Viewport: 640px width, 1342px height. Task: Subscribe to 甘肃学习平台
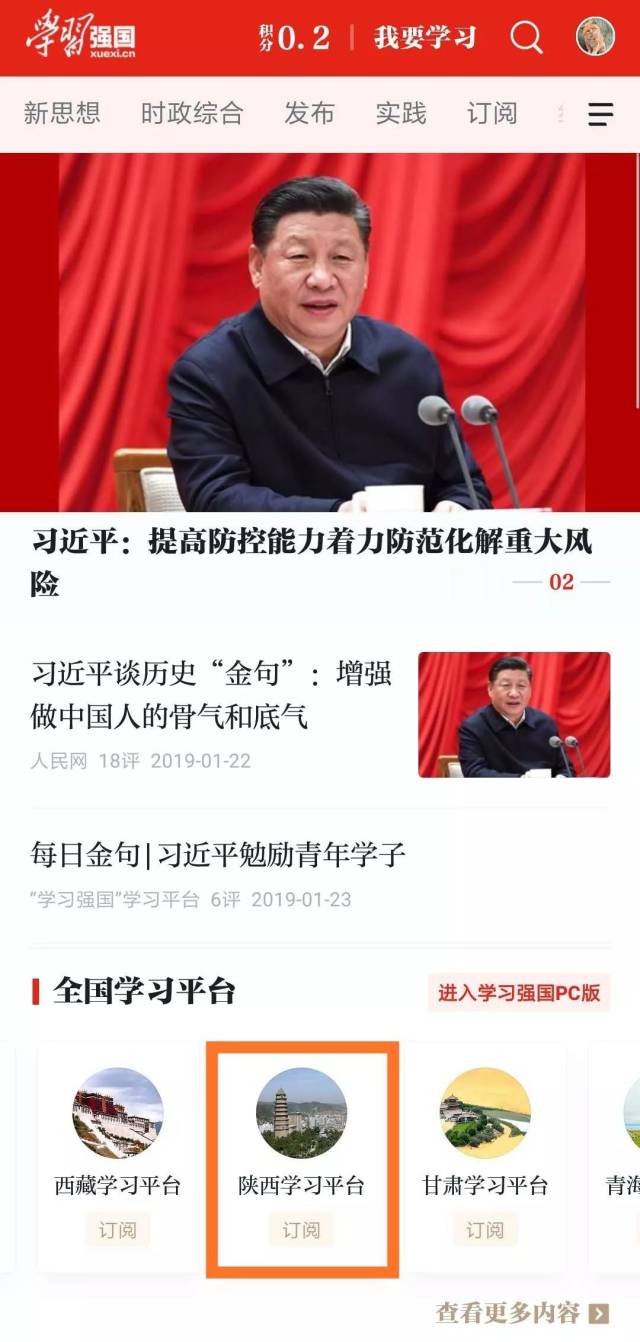(x=485, y=1230)
